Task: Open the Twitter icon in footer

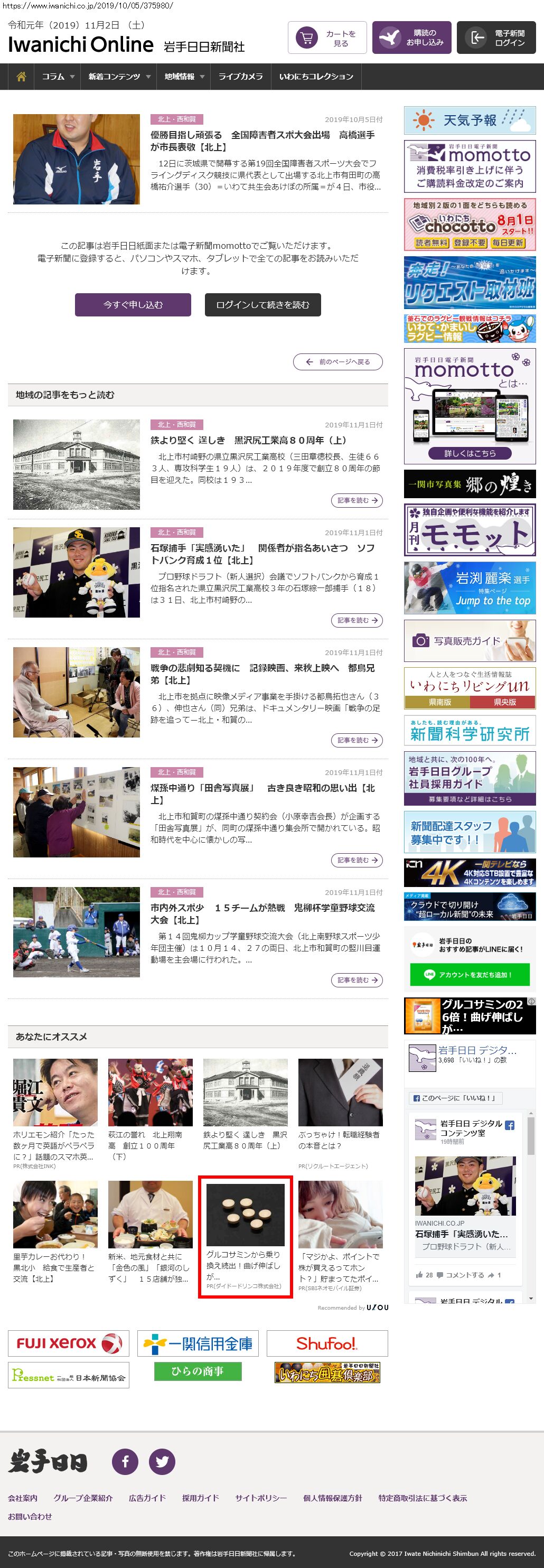Action: click(x=162, y=1461)
